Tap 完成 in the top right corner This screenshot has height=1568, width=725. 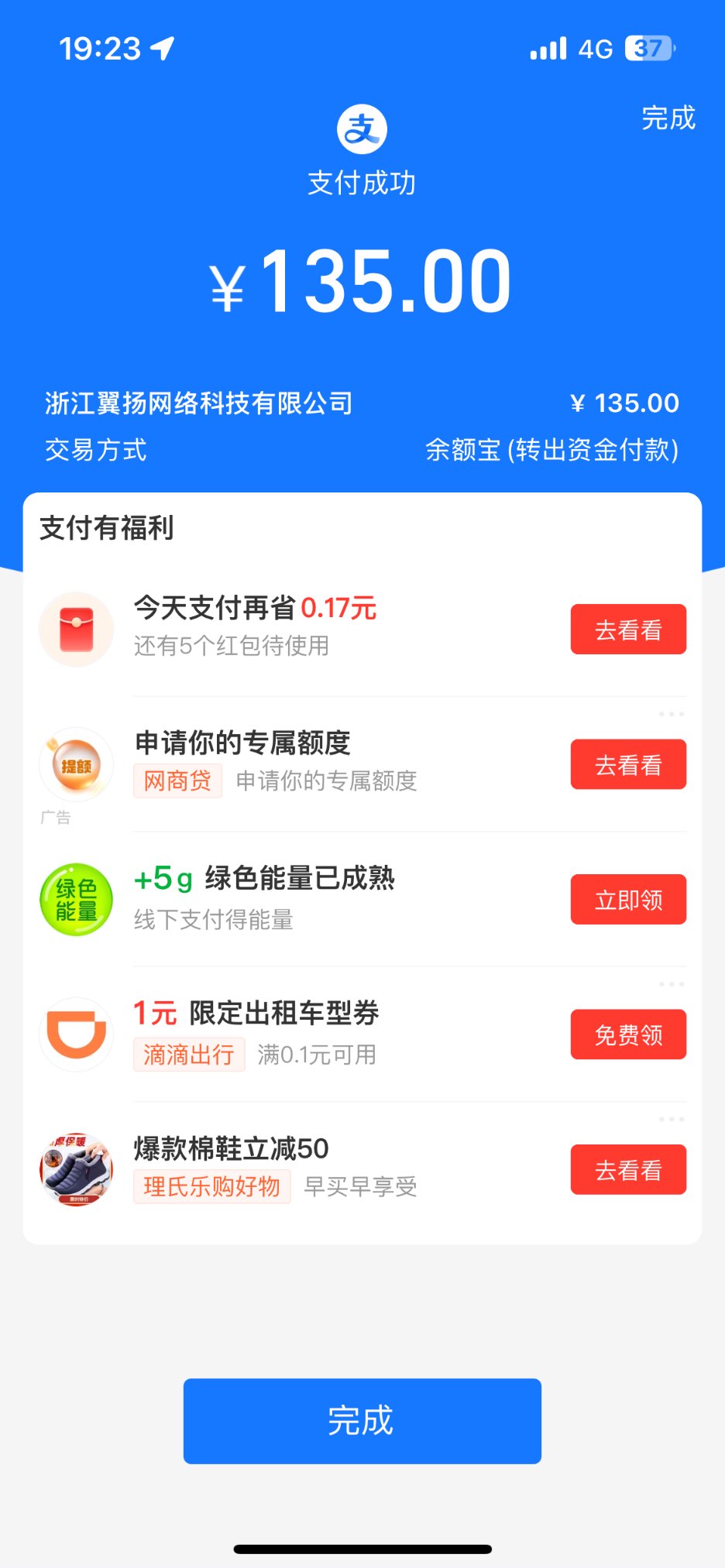668,118
